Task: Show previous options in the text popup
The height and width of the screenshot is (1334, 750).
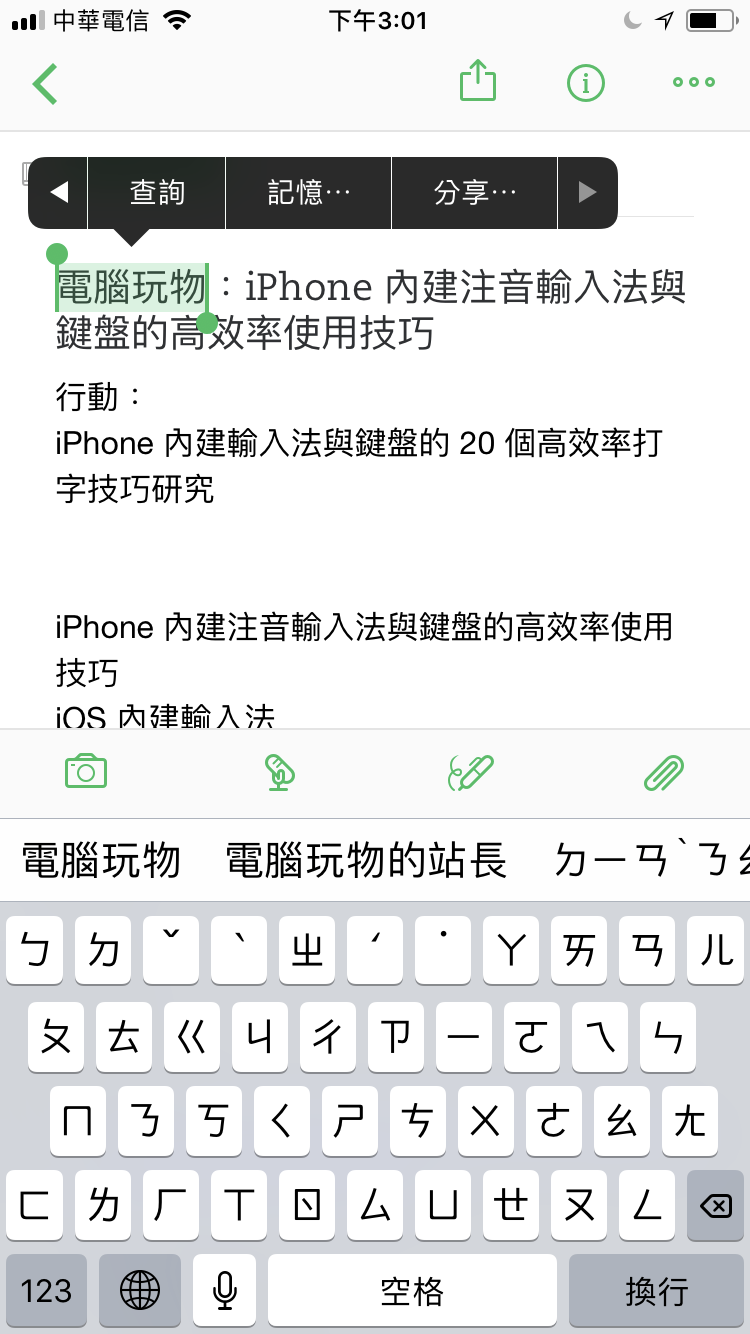Action: click(x=59, y=193)
